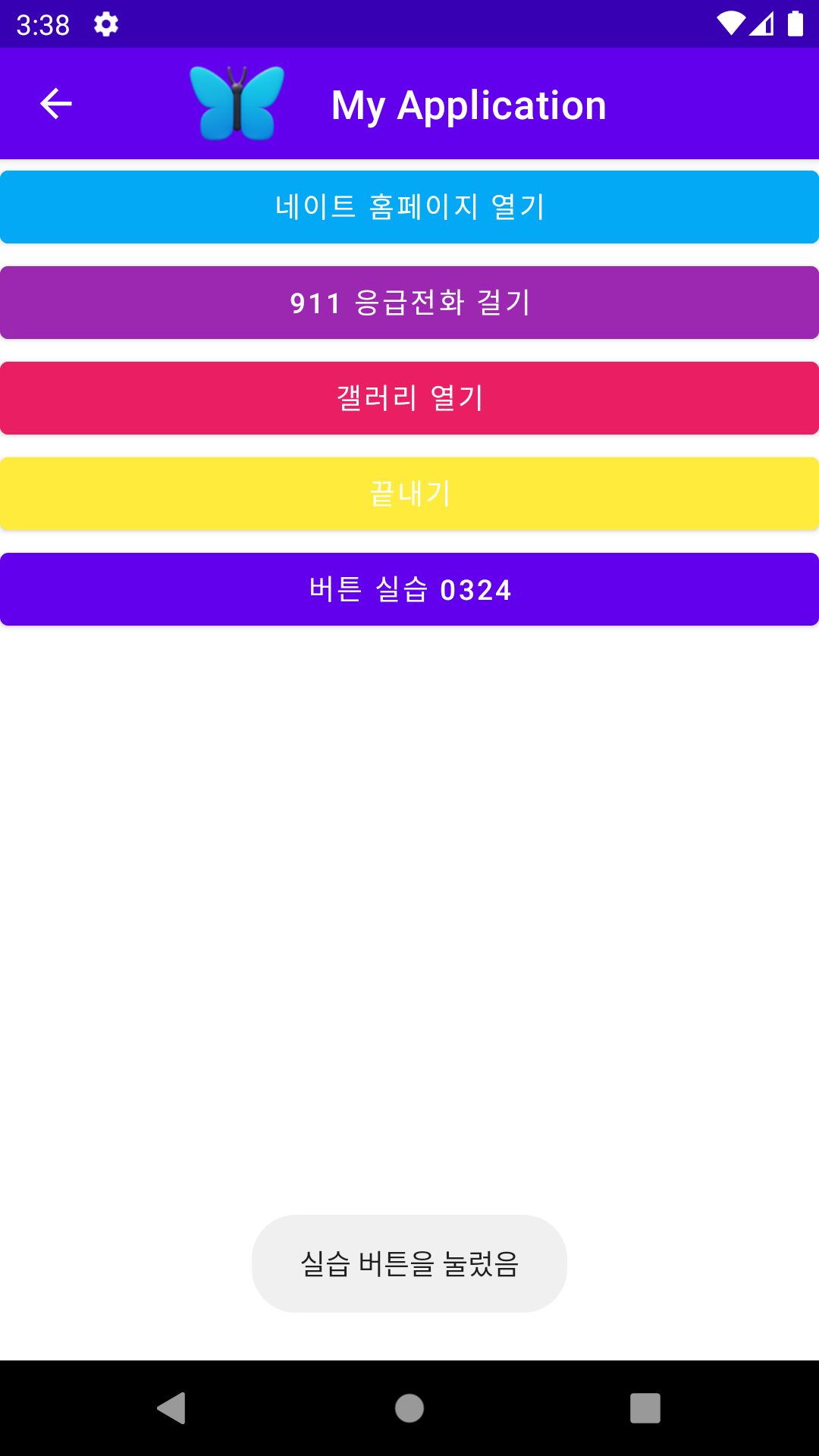Tap the 911 응급전화 걸기 button

point(409,302)
